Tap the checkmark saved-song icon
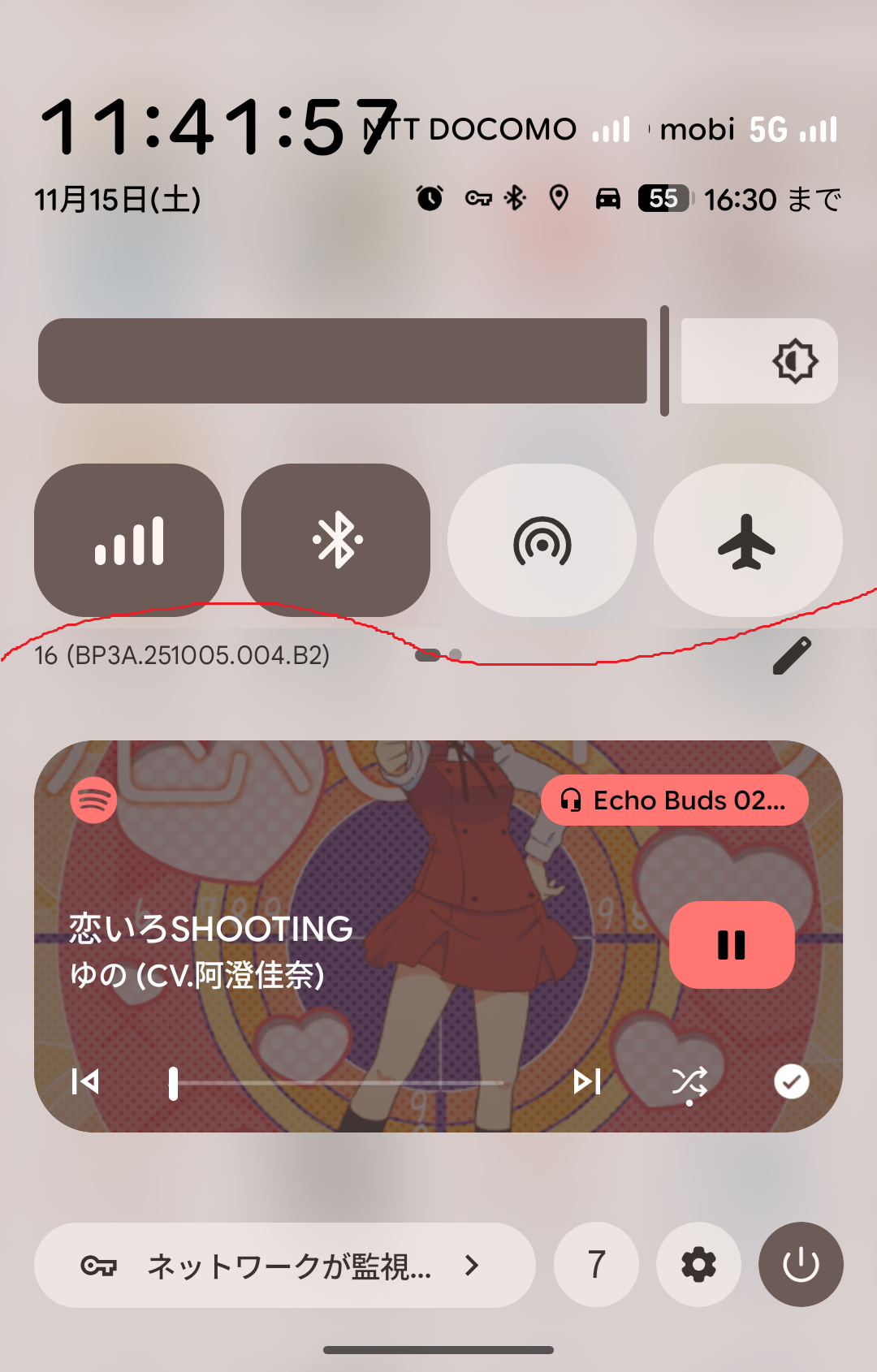877x1372 pixels. click(x=791, y=1081)
